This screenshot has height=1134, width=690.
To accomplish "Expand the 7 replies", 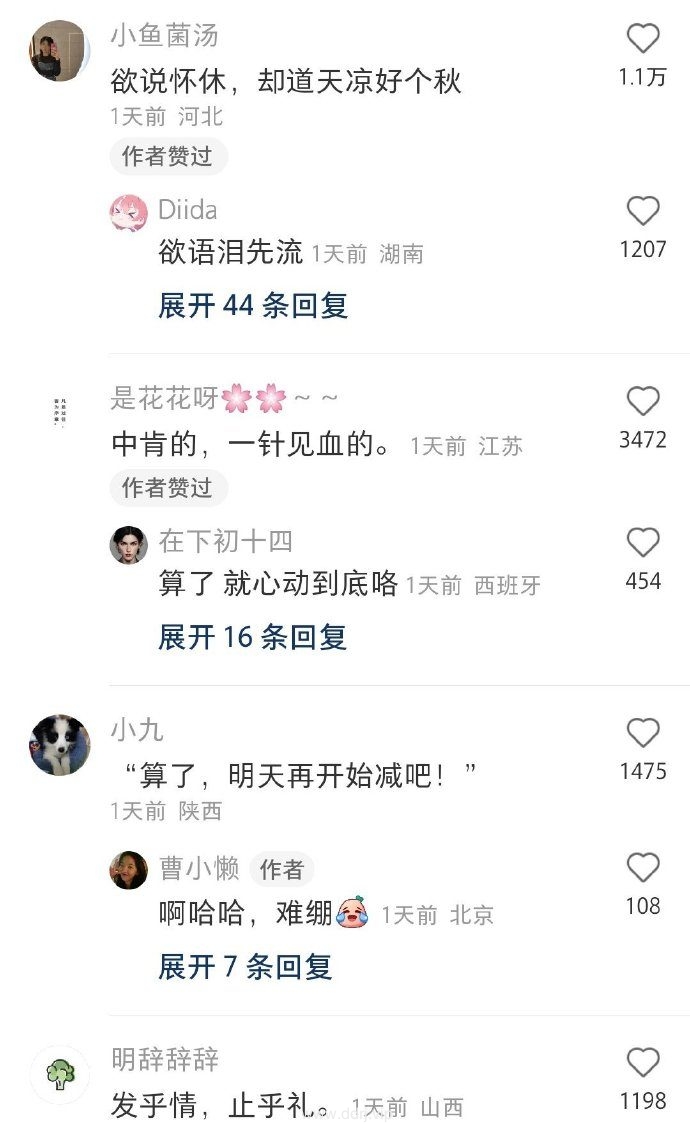I will [x=245, y=966].
